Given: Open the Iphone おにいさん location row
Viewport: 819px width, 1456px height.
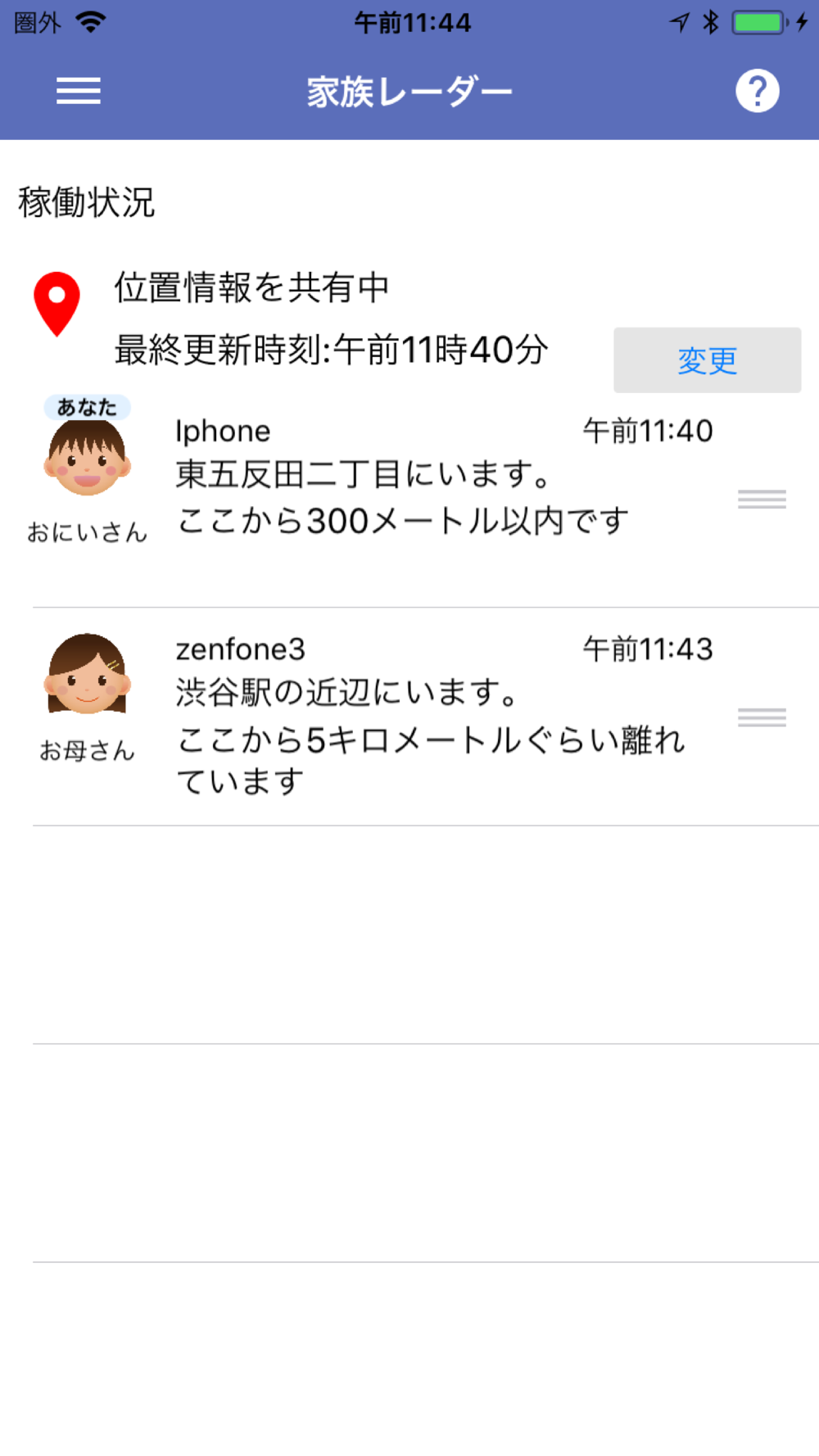Looking at the screenshot, I should click(x=401, y=477).
